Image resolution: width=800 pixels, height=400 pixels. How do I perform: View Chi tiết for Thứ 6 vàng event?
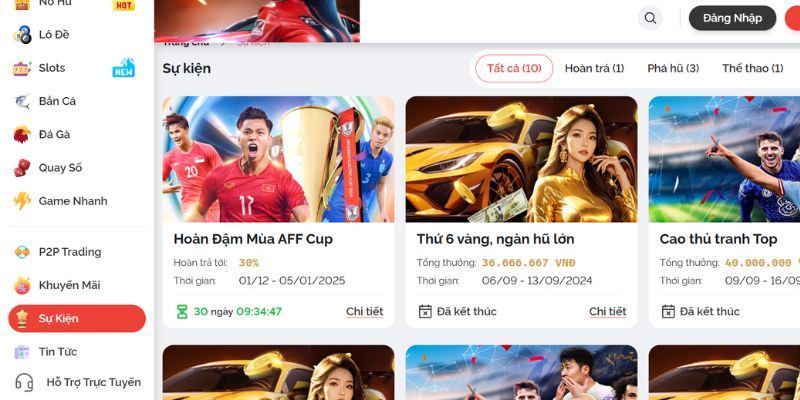click(x=607, y=311)
